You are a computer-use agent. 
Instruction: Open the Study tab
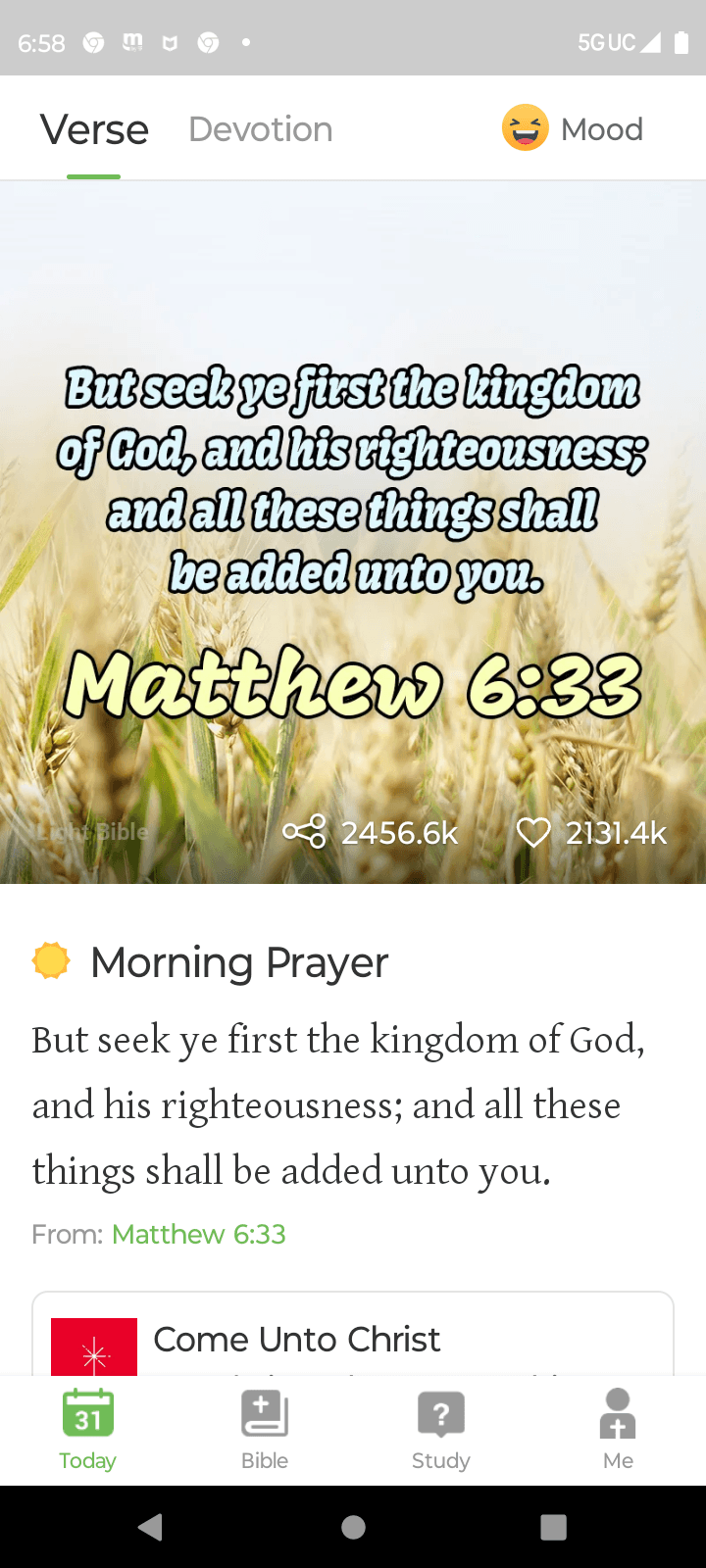[x=441, y=1430]
